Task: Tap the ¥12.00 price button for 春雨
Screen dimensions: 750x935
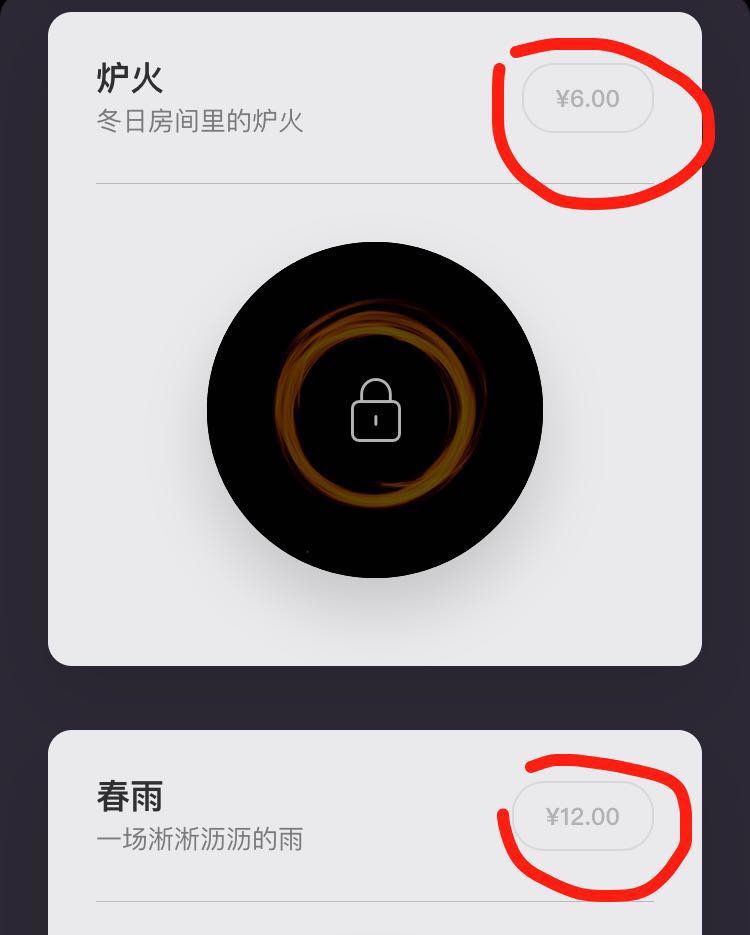Action: [583, 817]
